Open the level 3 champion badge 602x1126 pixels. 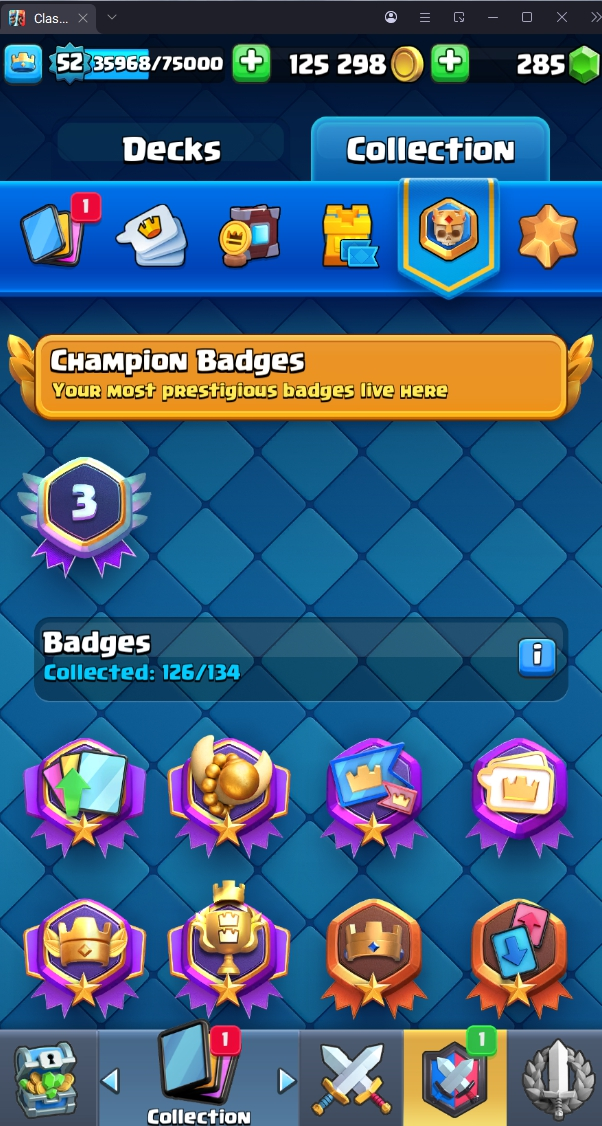click(x=84, y=512)
